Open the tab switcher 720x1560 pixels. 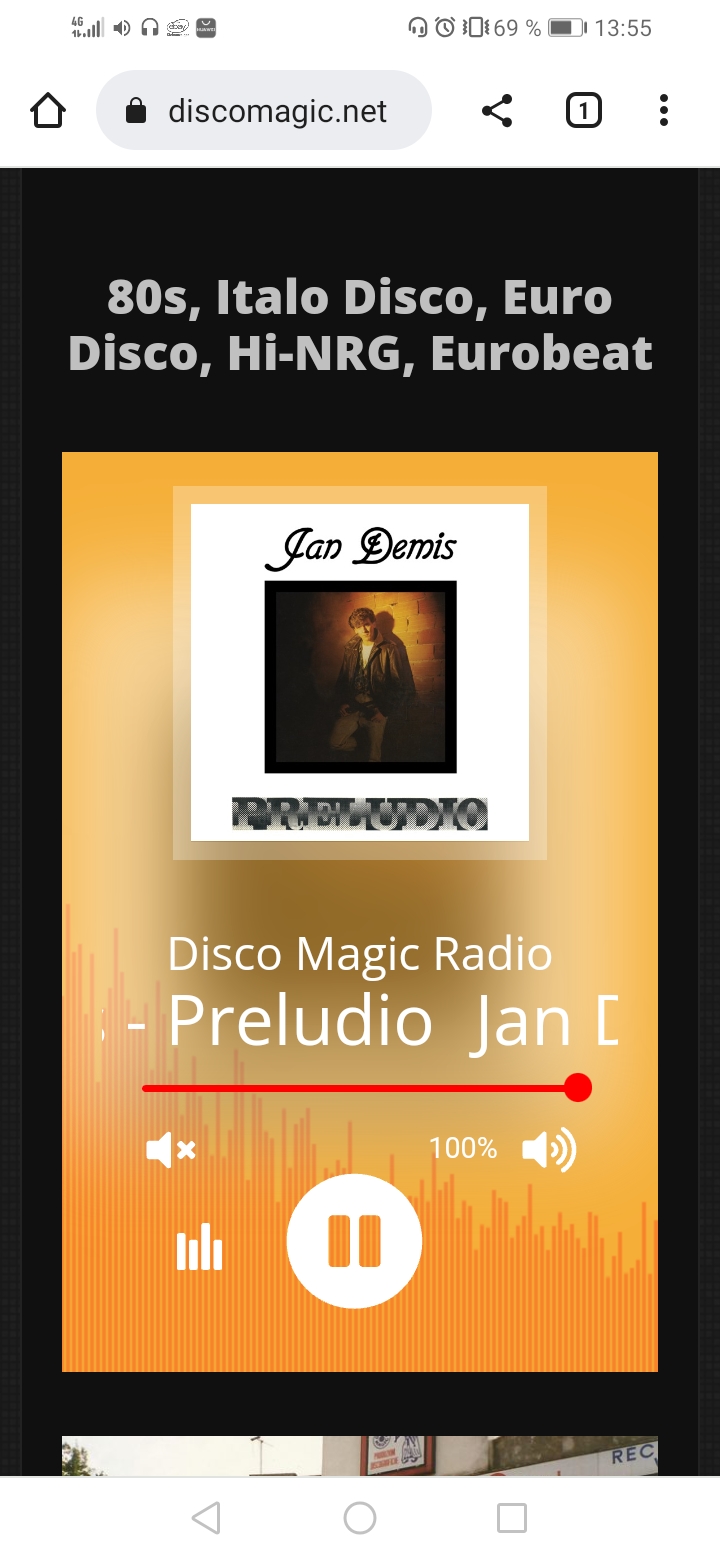(x=584, y=111)
